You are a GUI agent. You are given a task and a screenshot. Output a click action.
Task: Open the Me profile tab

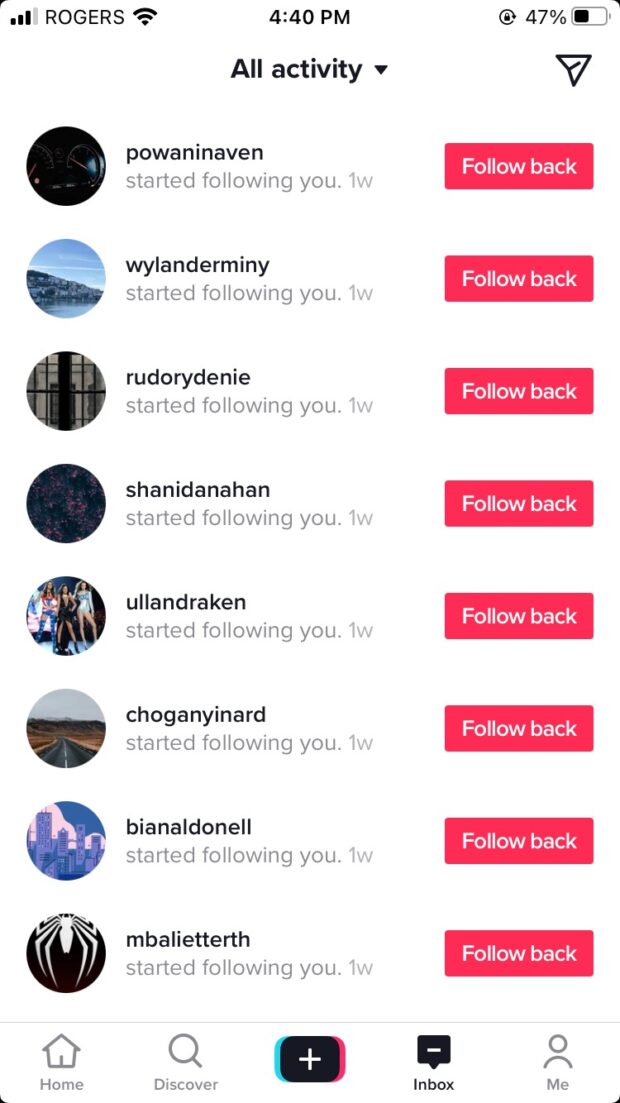pyautogui.click(x=557, y=1062)
